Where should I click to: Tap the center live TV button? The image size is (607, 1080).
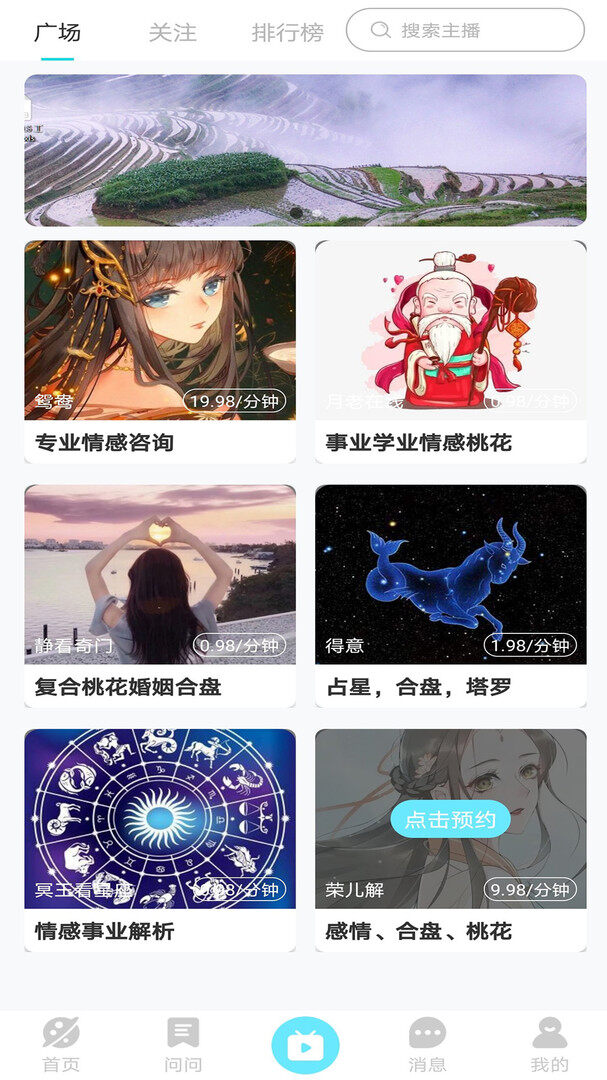point(305,1045)
